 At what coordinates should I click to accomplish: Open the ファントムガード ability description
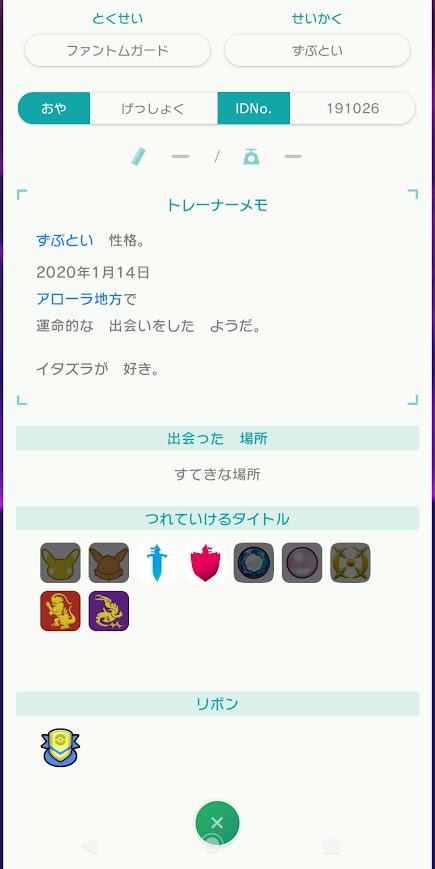click(x=117, y=51)
